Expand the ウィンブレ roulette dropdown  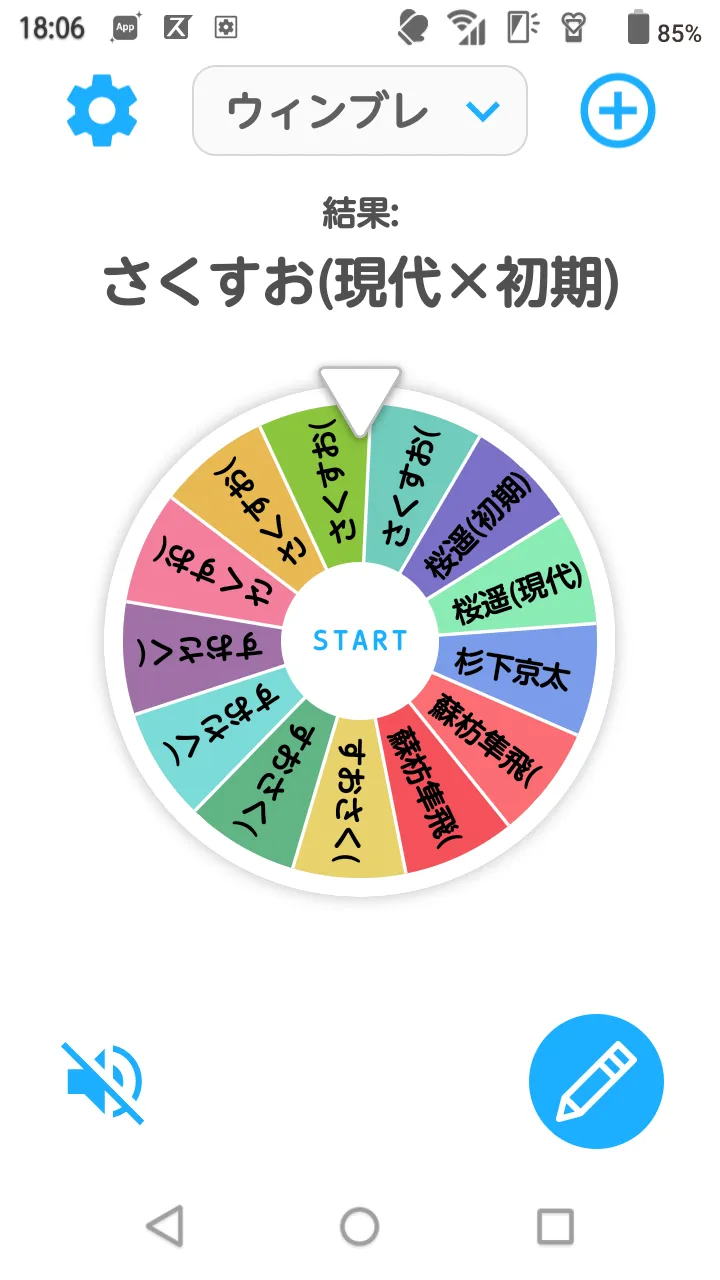pyautogui.click(x=360, y=111)
